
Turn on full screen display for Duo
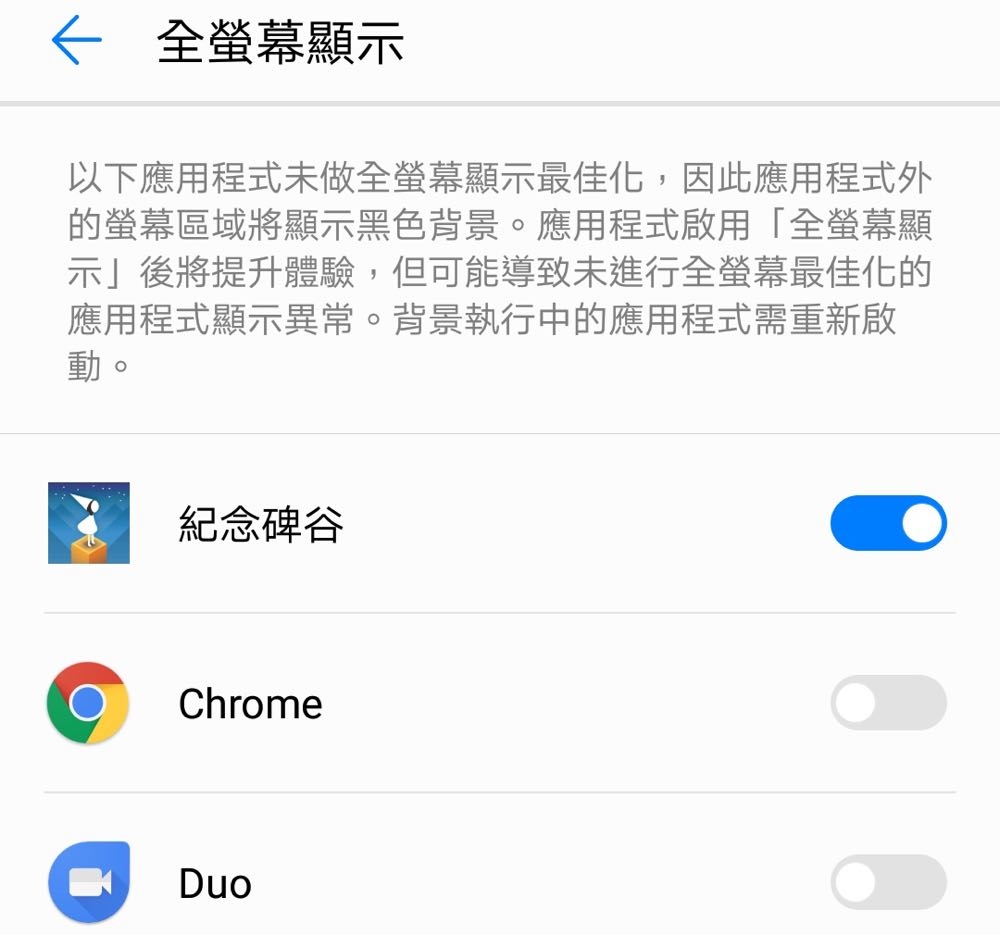pos(888,882)
